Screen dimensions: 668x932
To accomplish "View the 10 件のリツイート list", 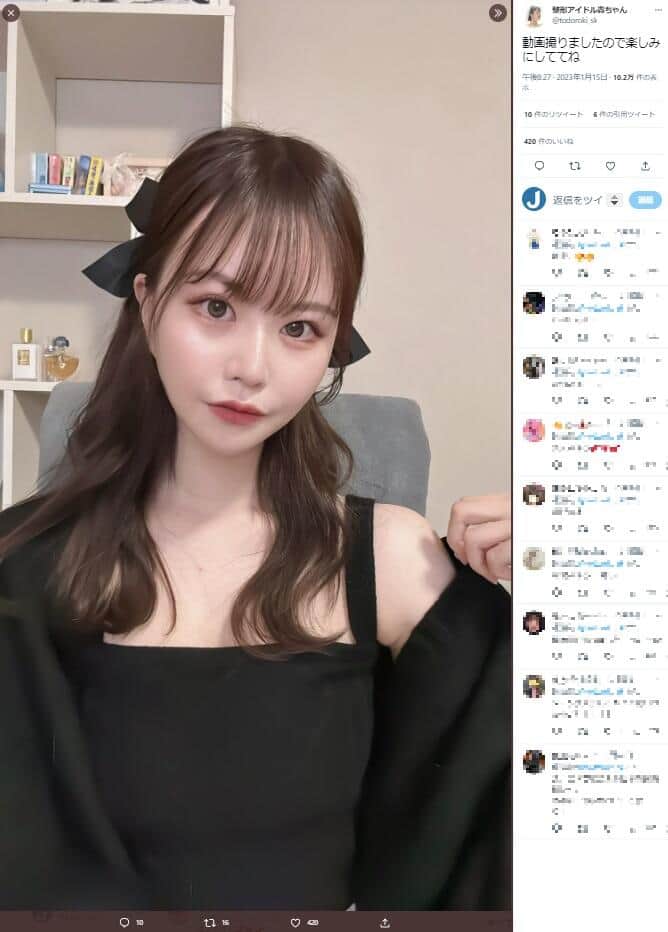I will [x=549, y=115].
